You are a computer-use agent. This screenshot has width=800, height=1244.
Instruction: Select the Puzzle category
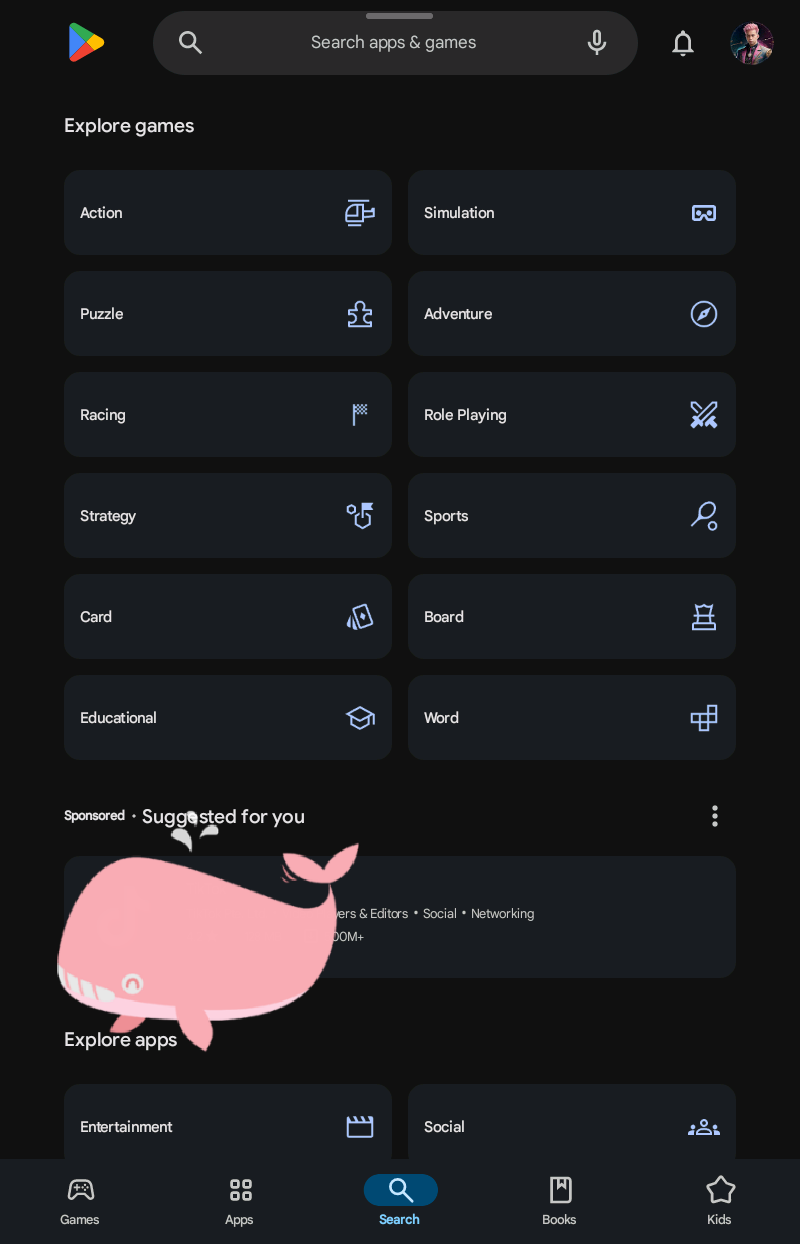pos(228,314)
